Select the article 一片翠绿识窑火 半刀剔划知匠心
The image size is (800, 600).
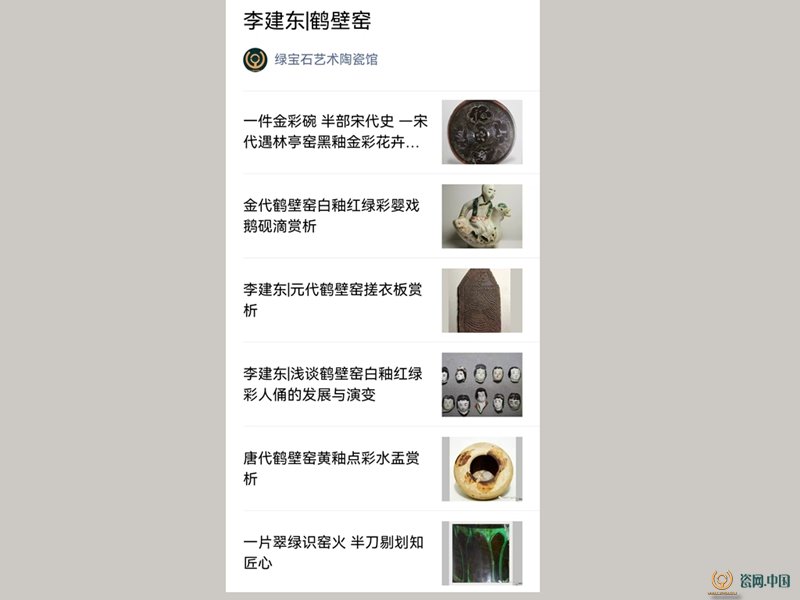click(x=335, y=552)
